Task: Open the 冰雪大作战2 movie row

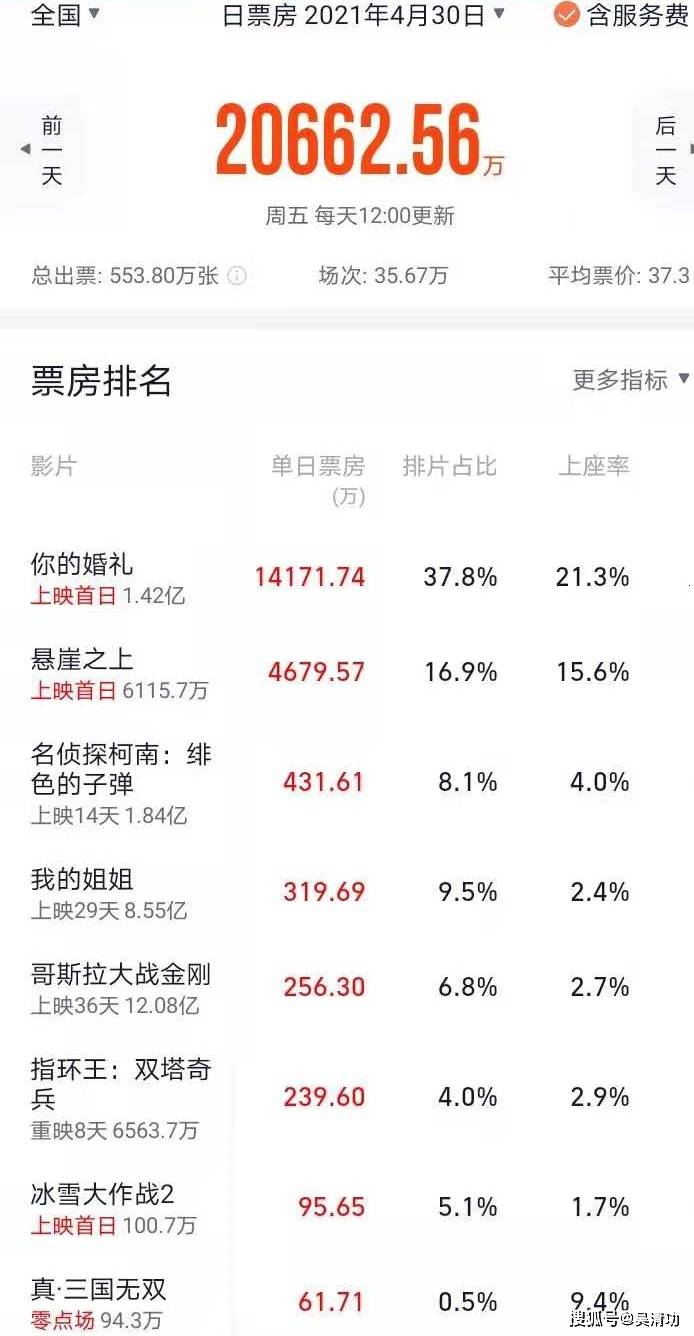Action: pos(347,1208)
